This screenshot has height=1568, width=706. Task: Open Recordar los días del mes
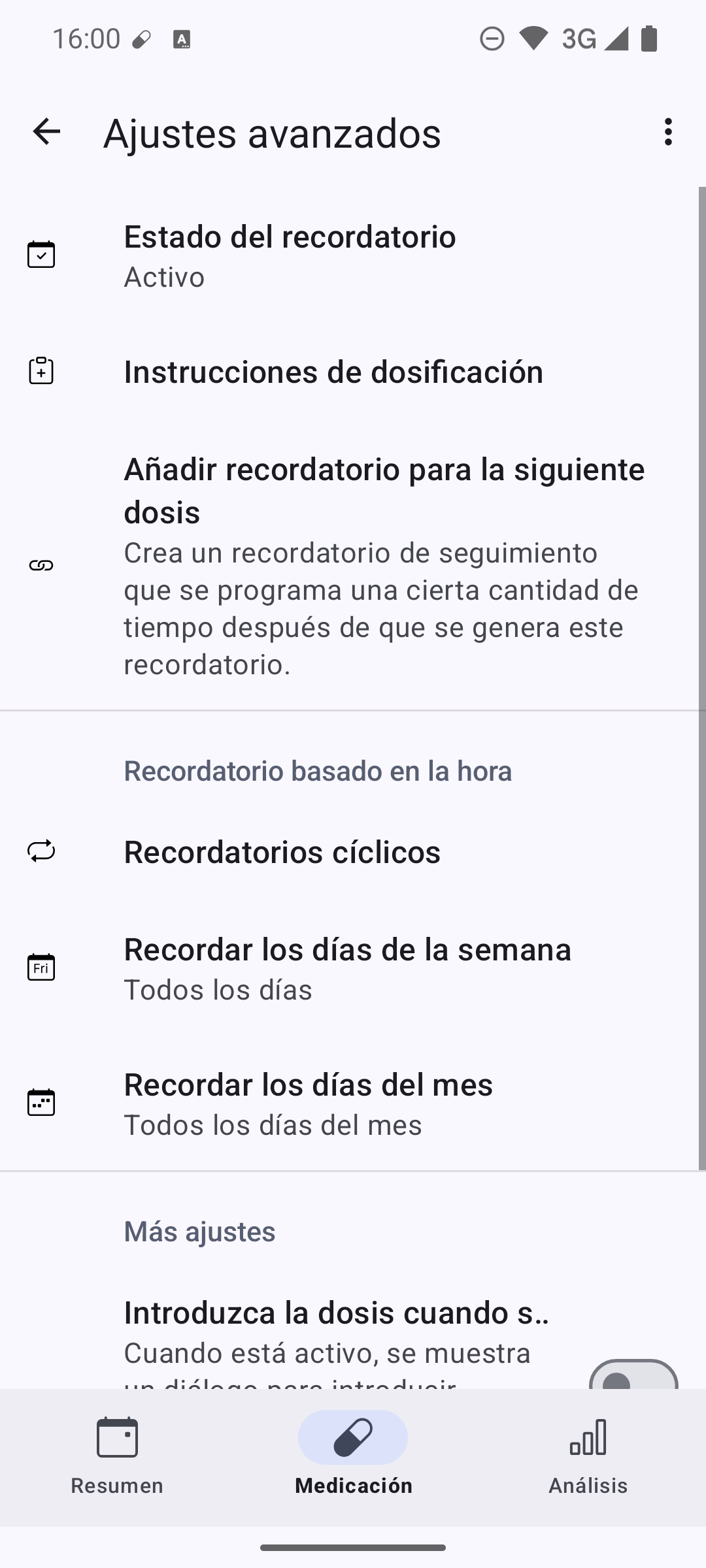[353, 1103]
